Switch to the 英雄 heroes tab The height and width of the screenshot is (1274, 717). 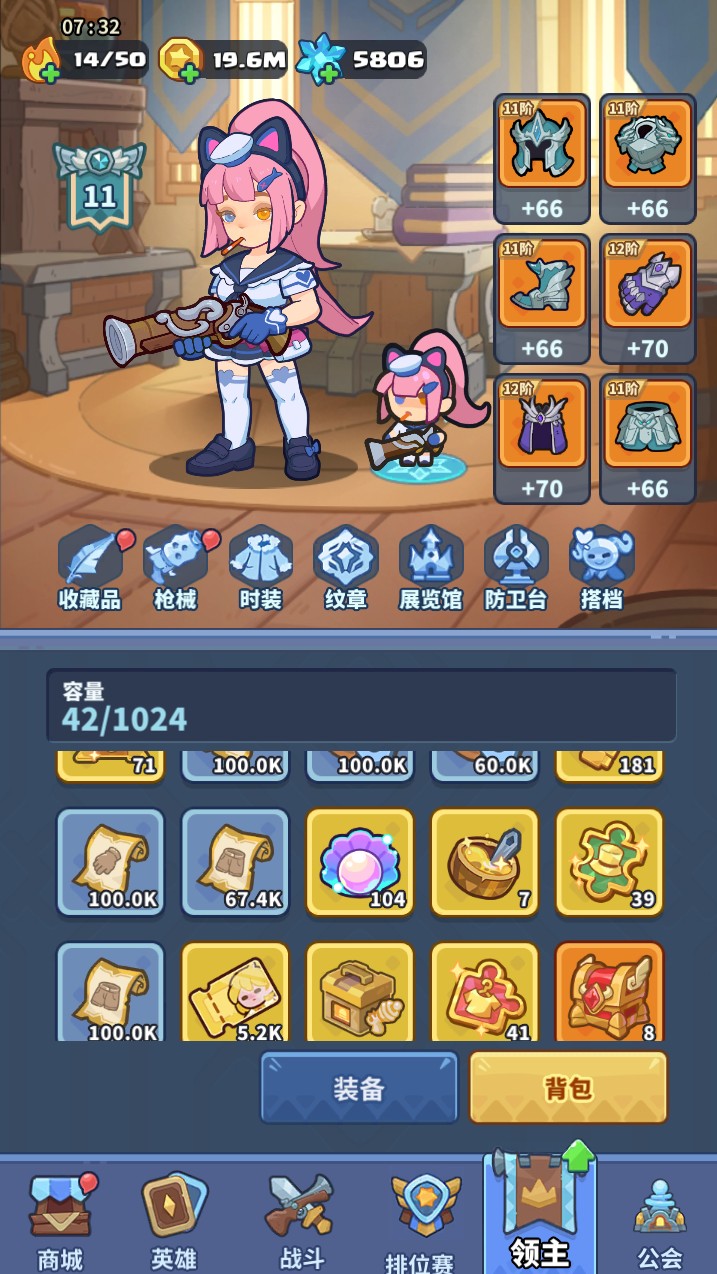[x=174, y=1220]
